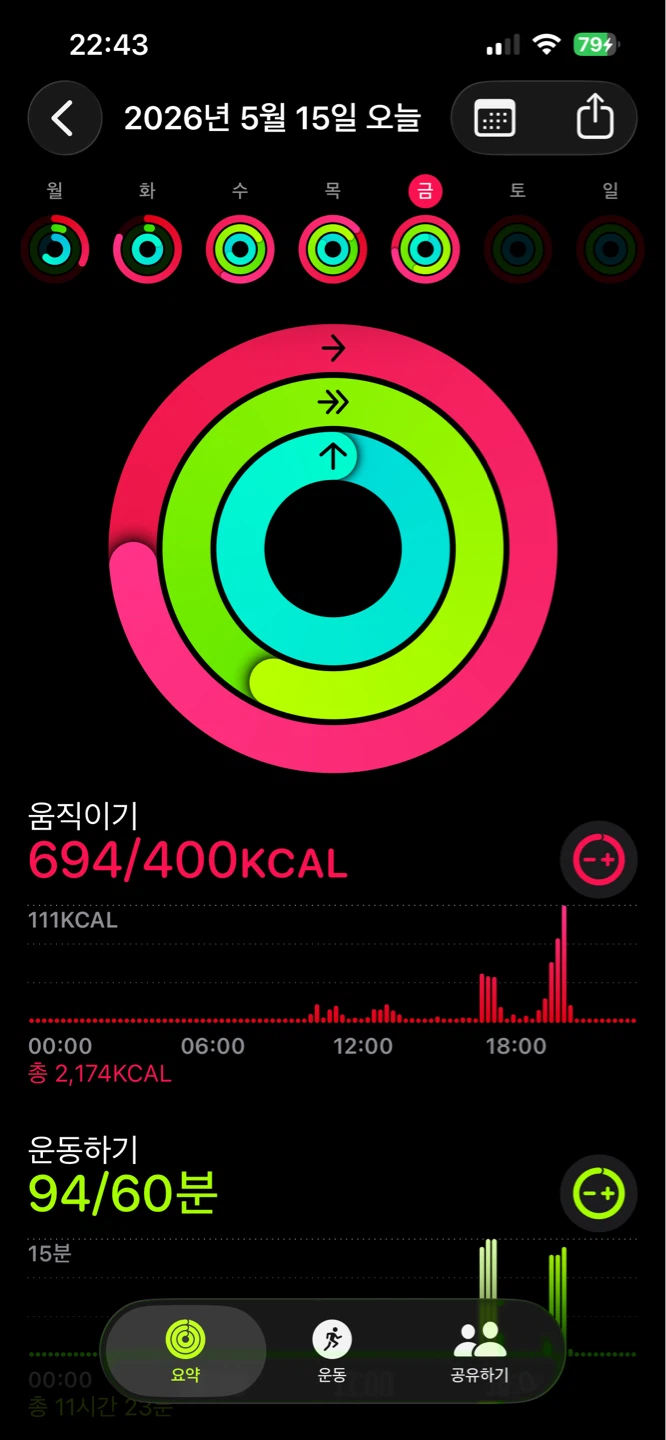Adjust the 운동하기 exercise goal
666x1440 pixels.
point(598,1192)
